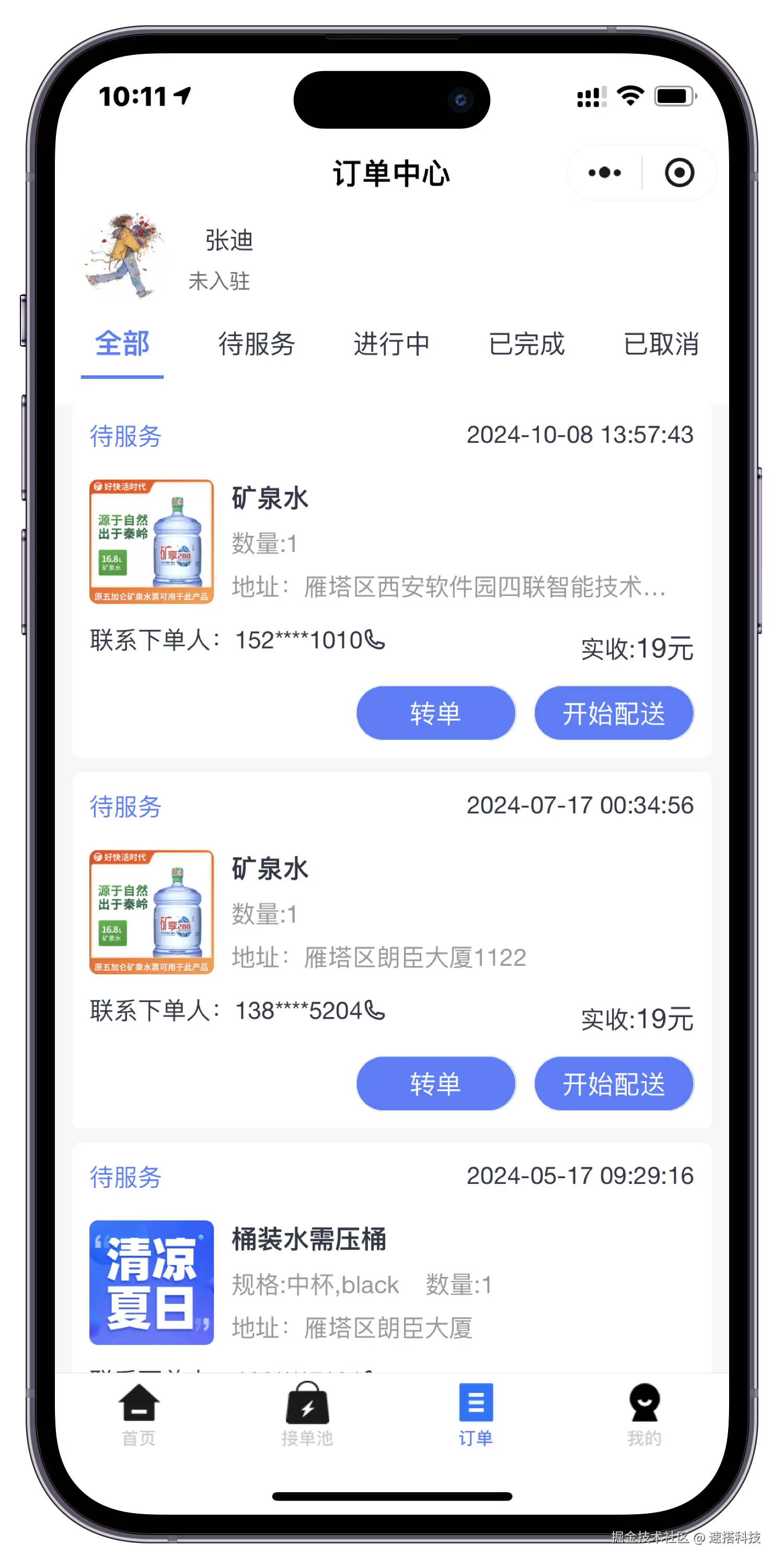Open the 桶装水需压桶 order card

[x=308, y=1239]
